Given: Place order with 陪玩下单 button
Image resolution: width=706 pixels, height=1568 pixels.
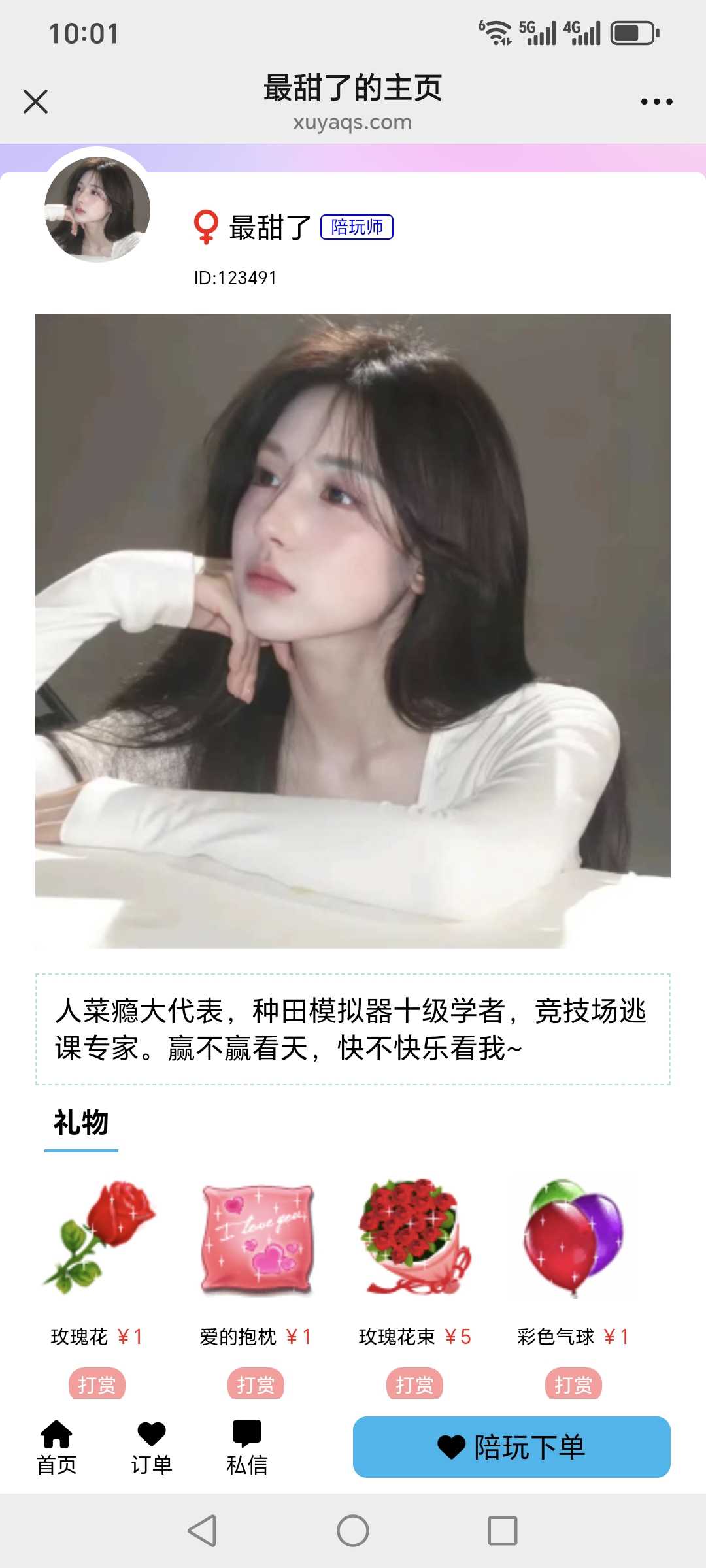Looking at the screenshot, I should click(511, 1446).
